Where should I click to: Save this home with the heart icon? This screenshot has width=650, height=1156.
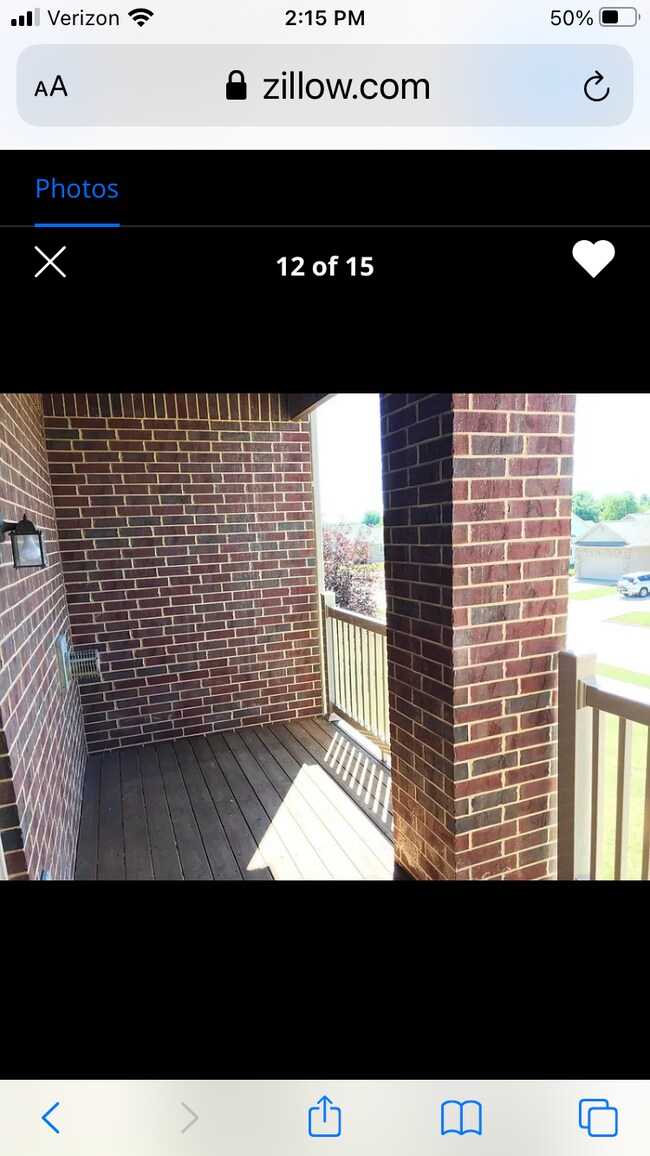point(593,260)
